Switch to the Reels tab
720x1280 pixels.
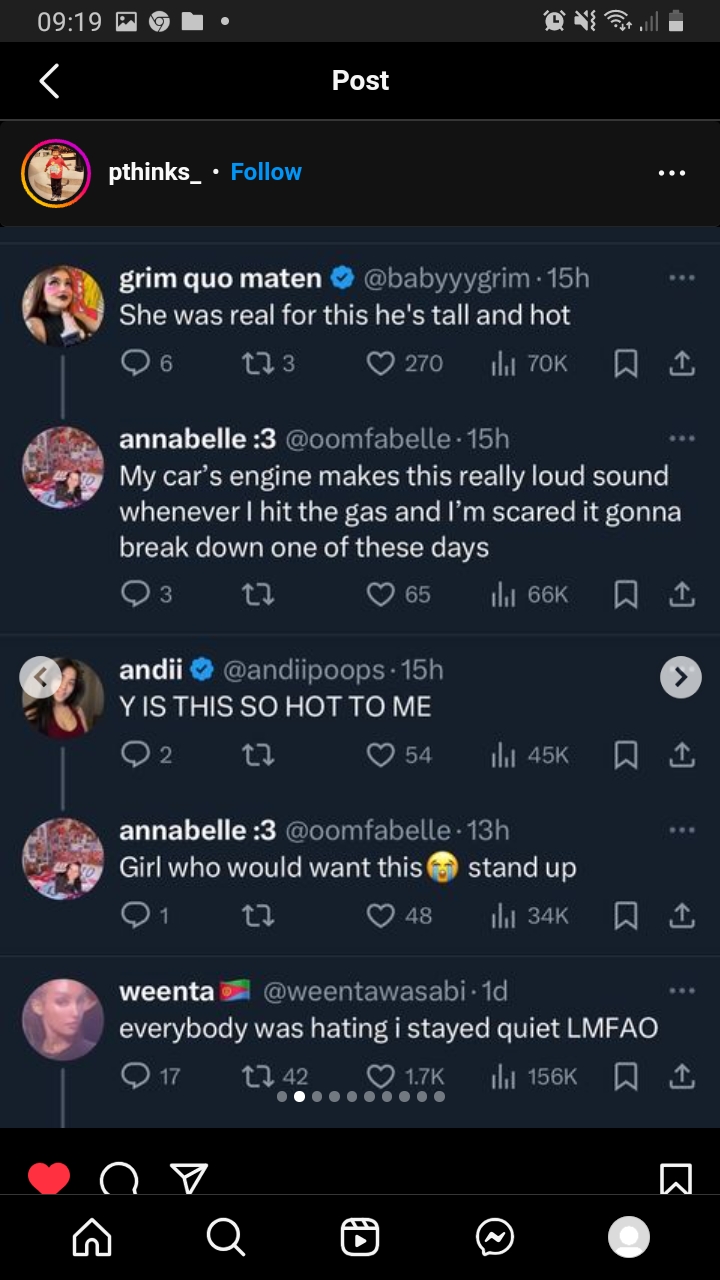(360, 1238)
